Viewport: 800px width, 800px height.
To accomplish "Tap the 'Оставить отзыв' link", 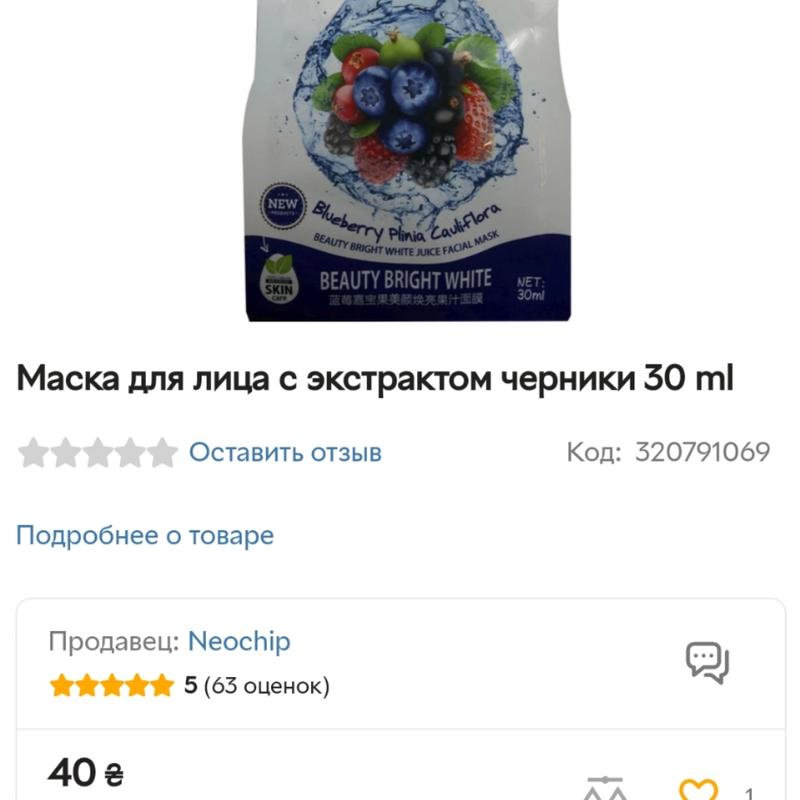I will (x=285, y=452).
